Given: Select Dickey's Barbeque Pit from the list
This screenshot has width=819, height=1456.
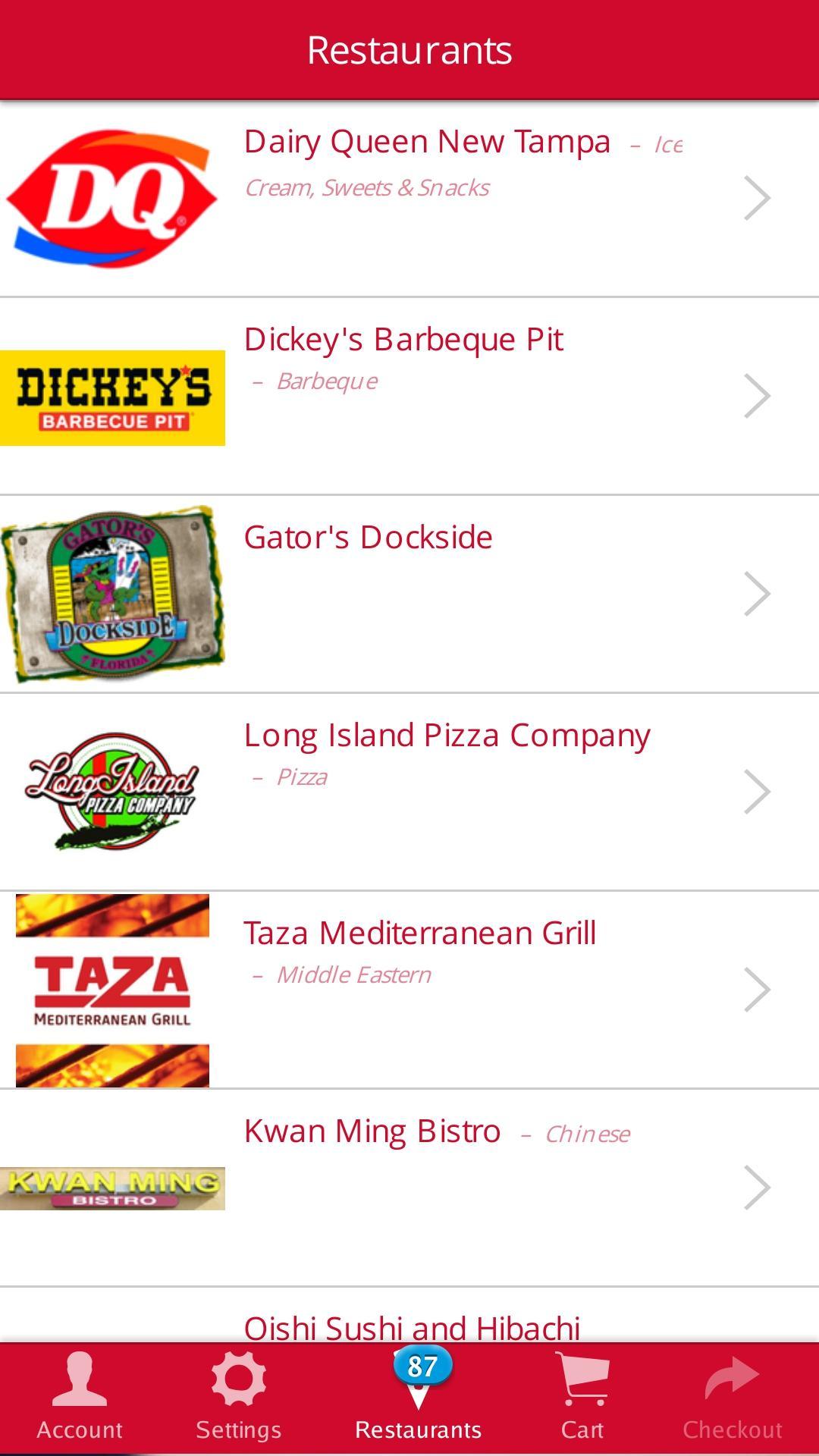Looking at the screenshot, I should click(409, 396).
